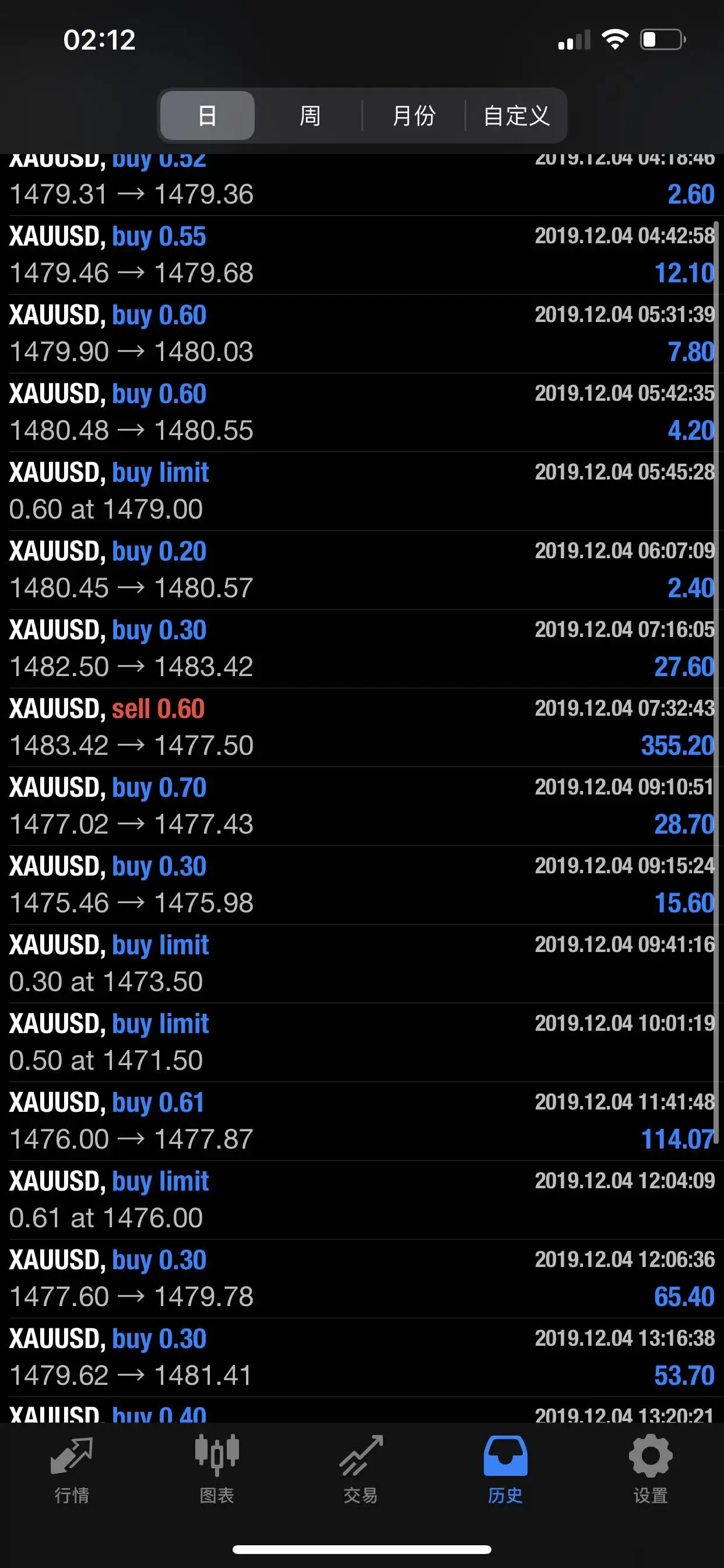
Task: Expand the buy 0.20 trade at 06:07:09
Action: click(x=362, y=570)
